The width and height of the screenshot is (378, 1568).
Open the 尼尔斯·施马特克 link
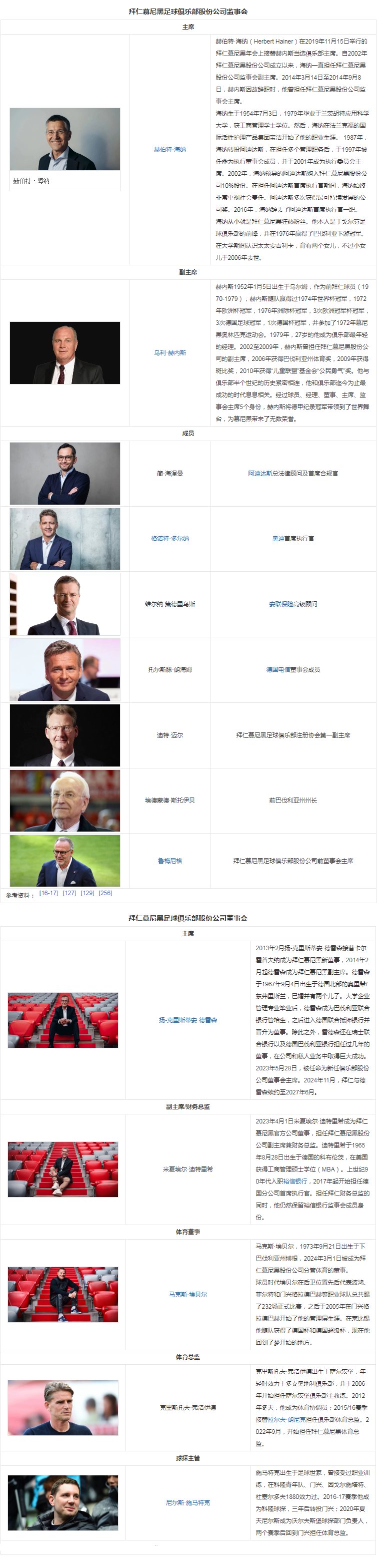[x=188, y=1503]
